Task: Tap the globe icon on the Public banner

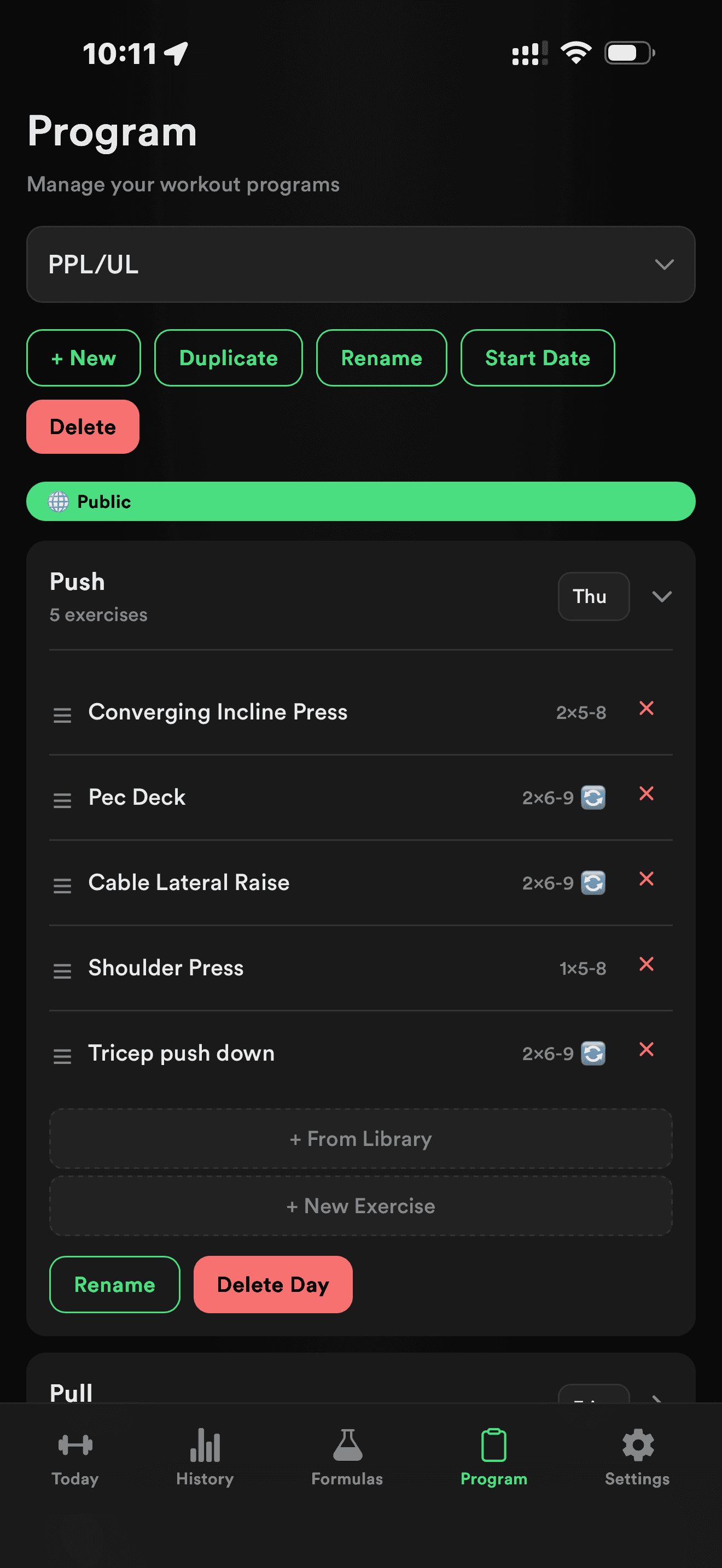Action: pos(58,501)
